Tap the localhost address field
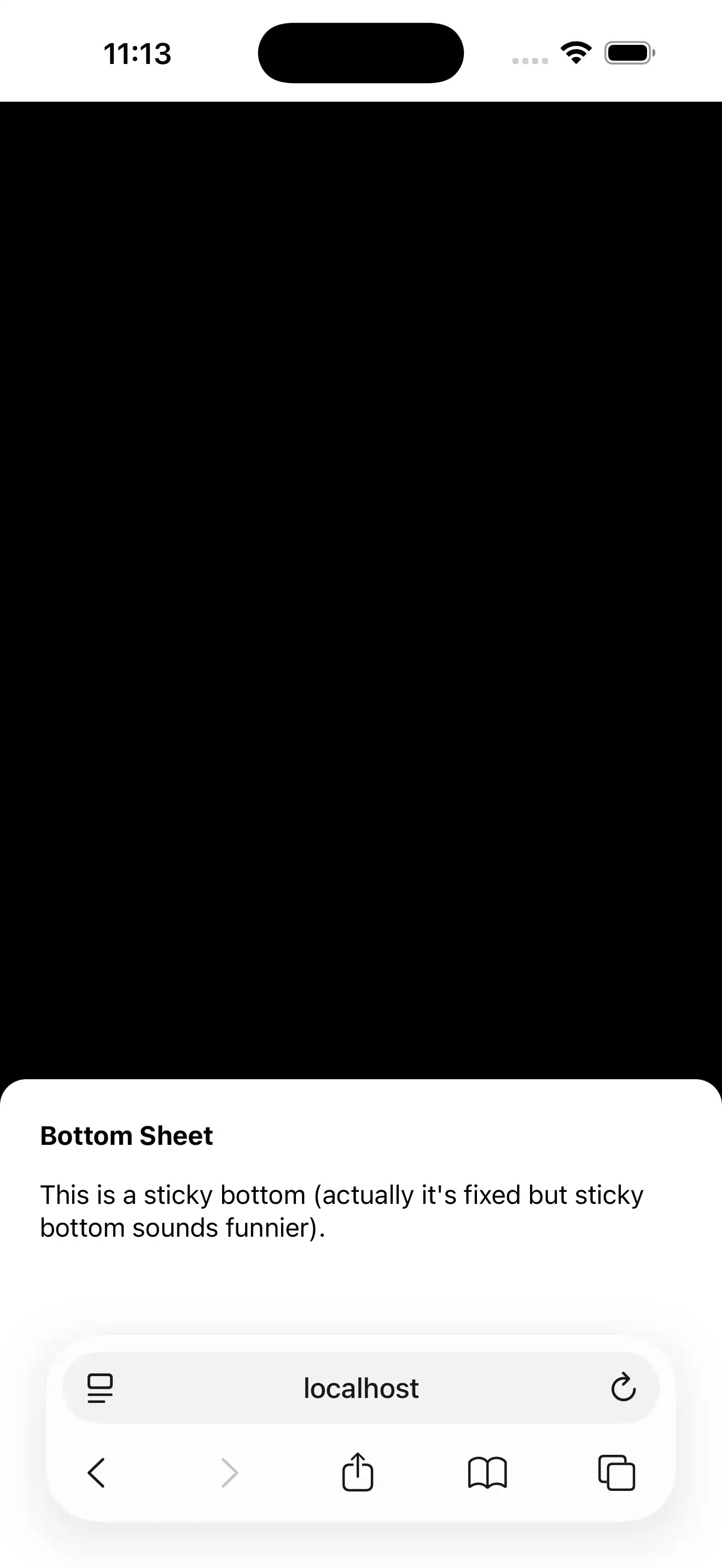This screenshot has width=722, height=1568. pyautogui.click(x=360, y=1389)
